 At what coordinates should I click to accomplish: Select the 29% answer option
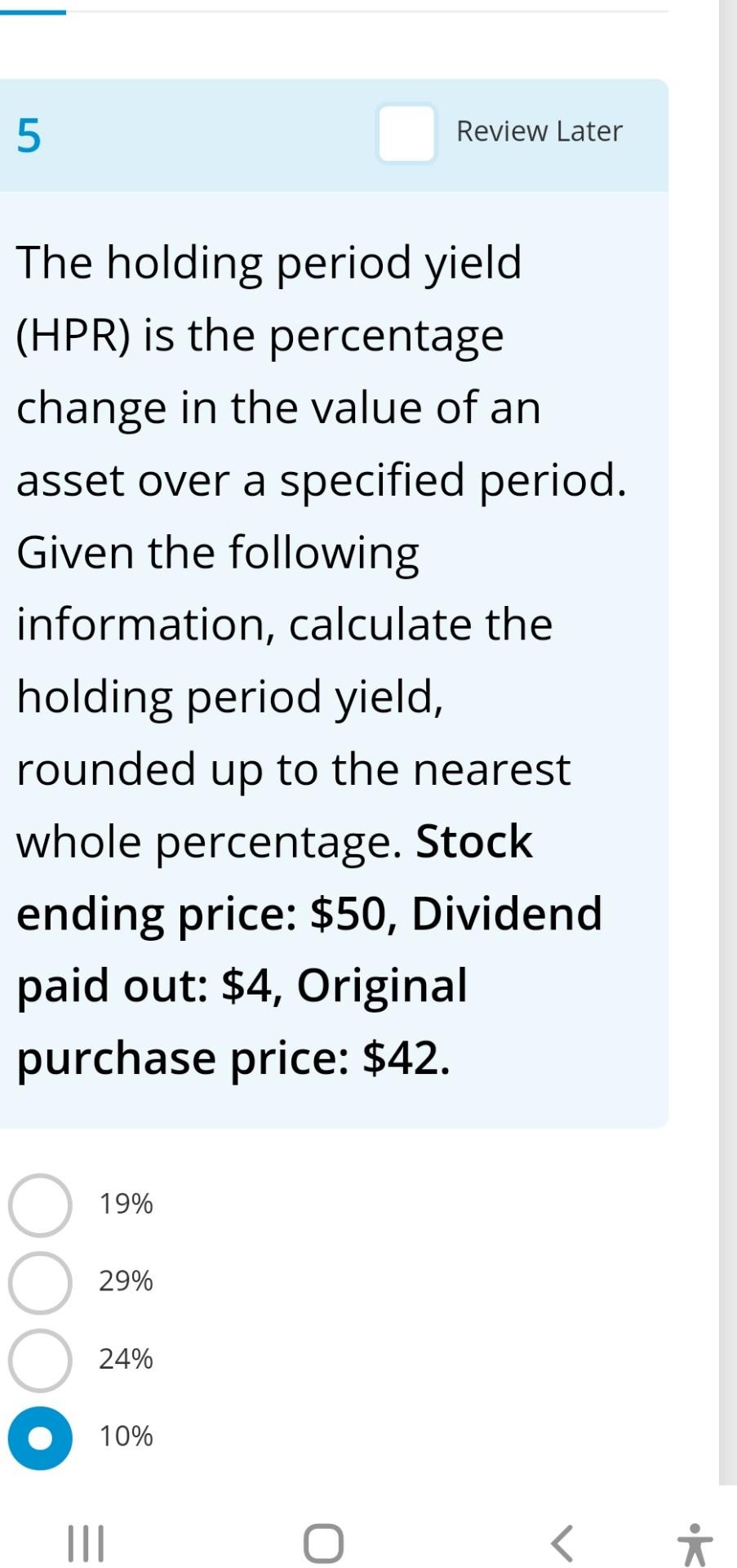(x=39, y=1281)
